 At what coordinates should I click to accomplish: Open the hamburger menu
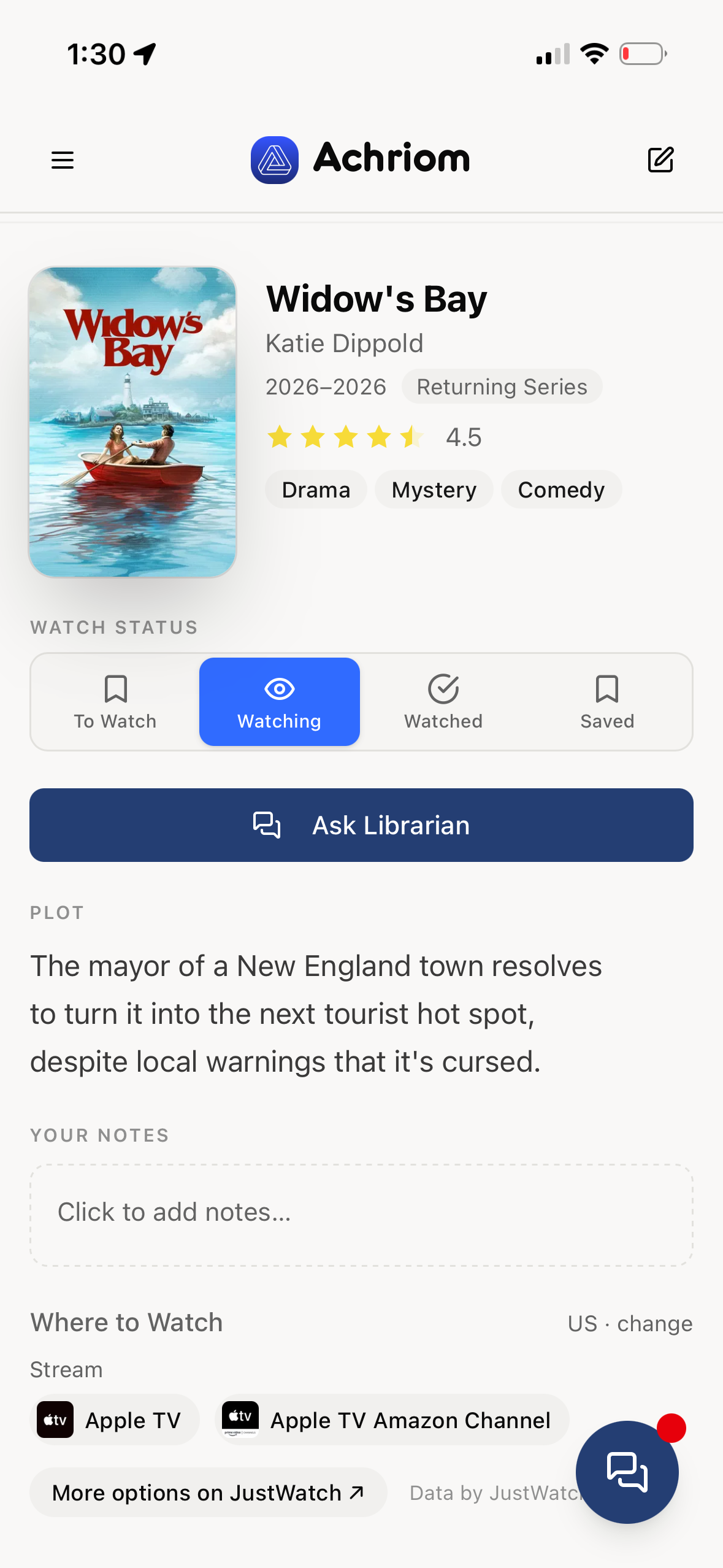tap(63, 160)
